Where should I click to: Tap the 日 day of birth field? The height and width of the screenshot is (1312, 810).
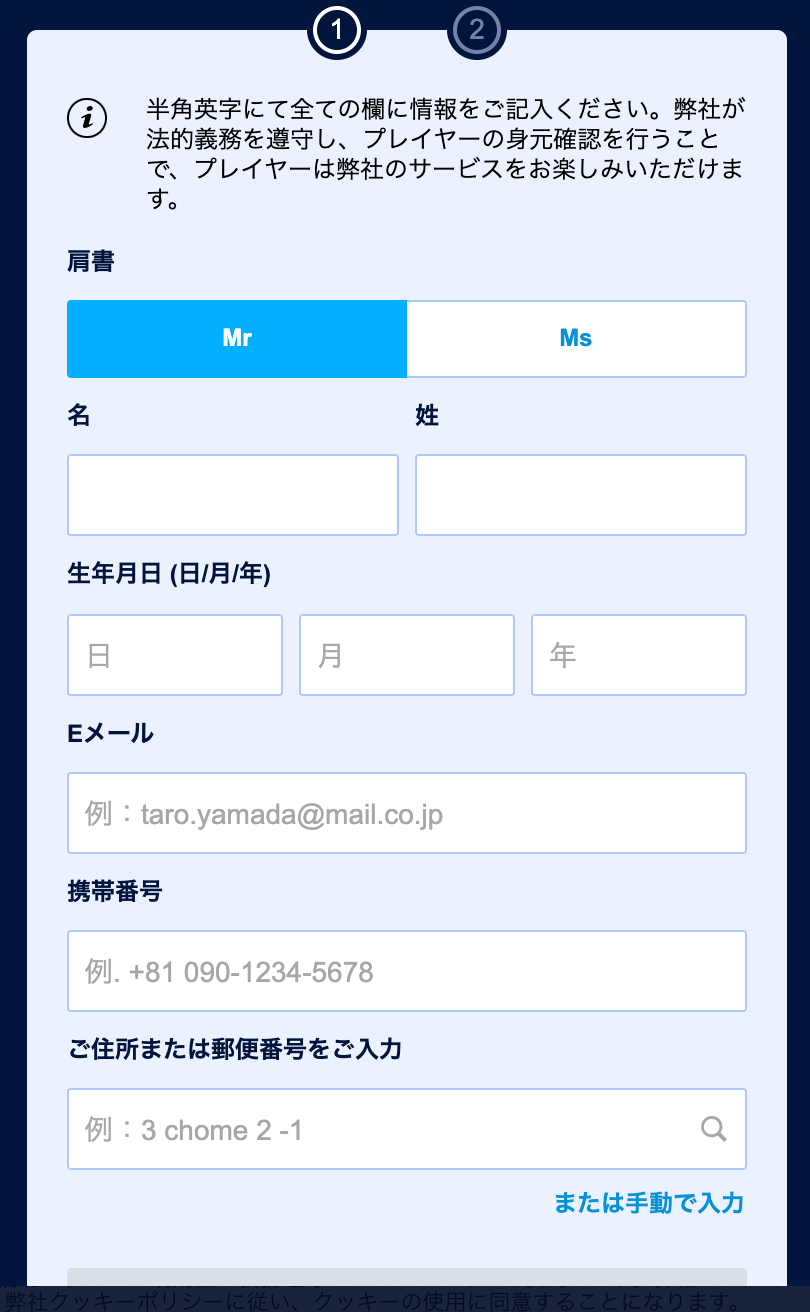pos(175,655)
